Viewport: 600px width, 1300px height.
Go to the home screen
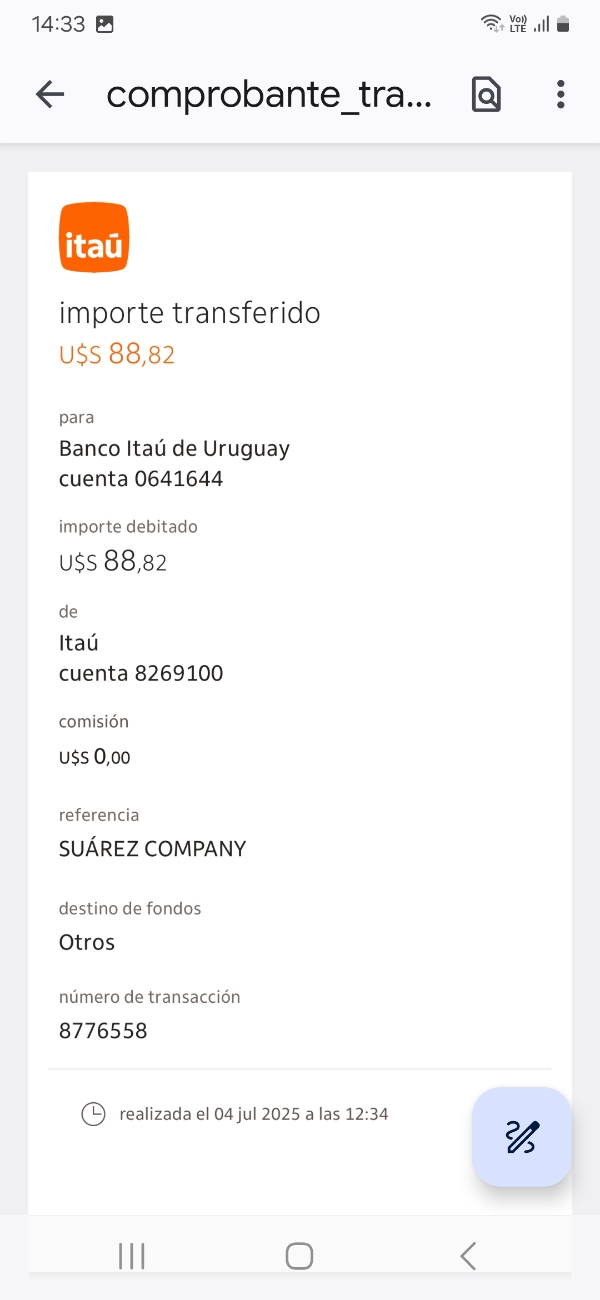point(299,1256)
